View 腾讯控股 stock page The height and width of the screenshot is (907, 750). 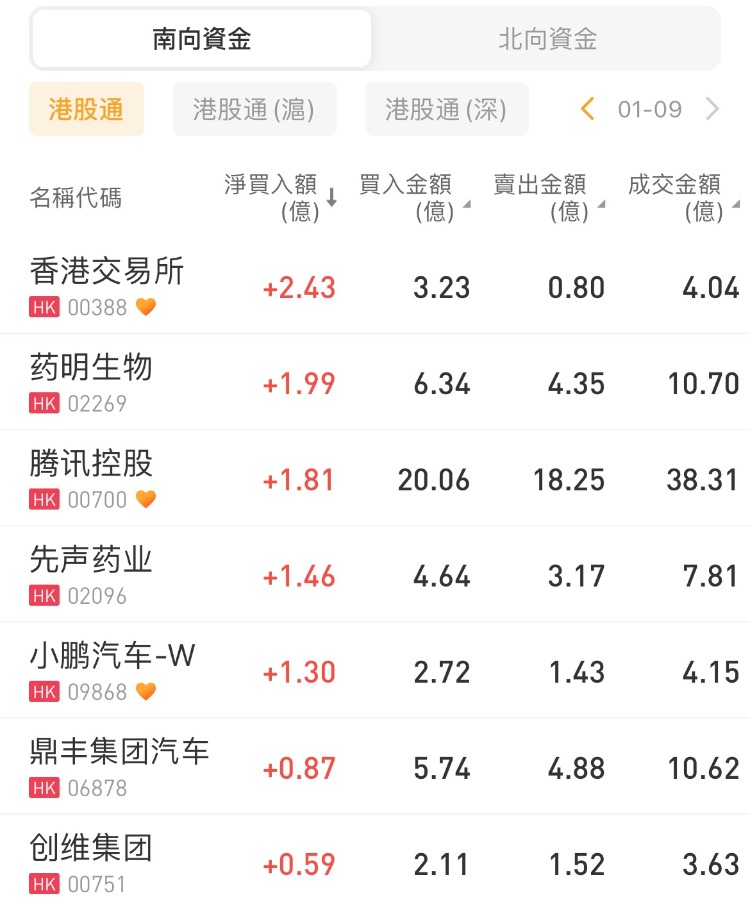[92, 478]
